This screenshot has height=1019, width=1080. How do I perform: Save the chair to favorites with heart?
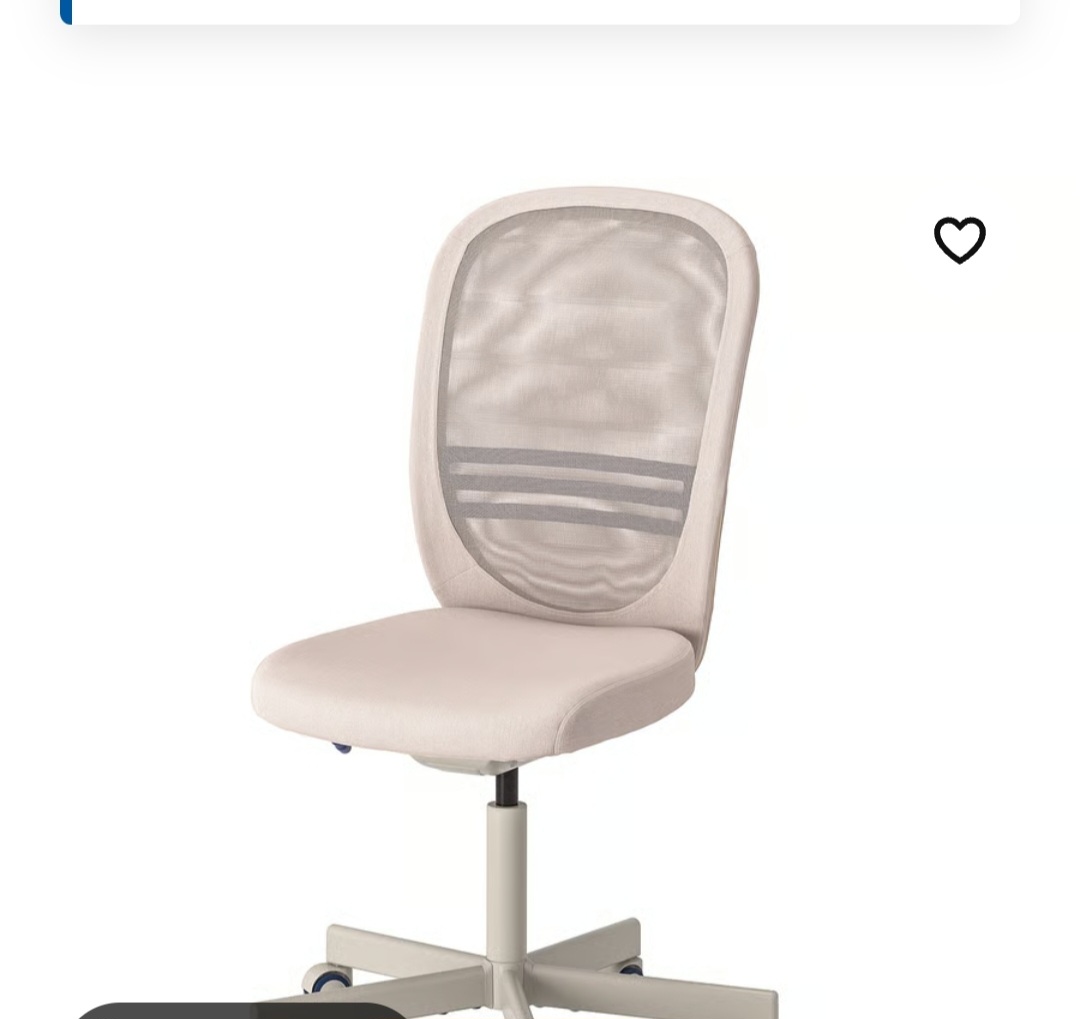tap(959, 240)
